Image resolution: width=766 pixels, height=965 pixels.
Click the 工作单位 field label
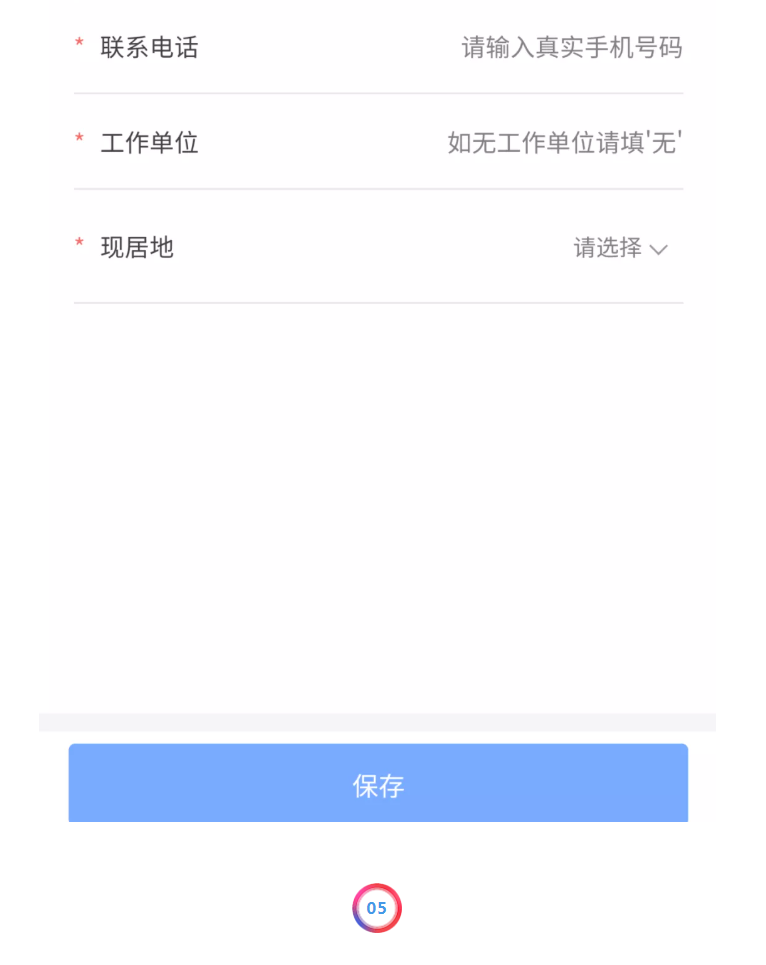150,143
